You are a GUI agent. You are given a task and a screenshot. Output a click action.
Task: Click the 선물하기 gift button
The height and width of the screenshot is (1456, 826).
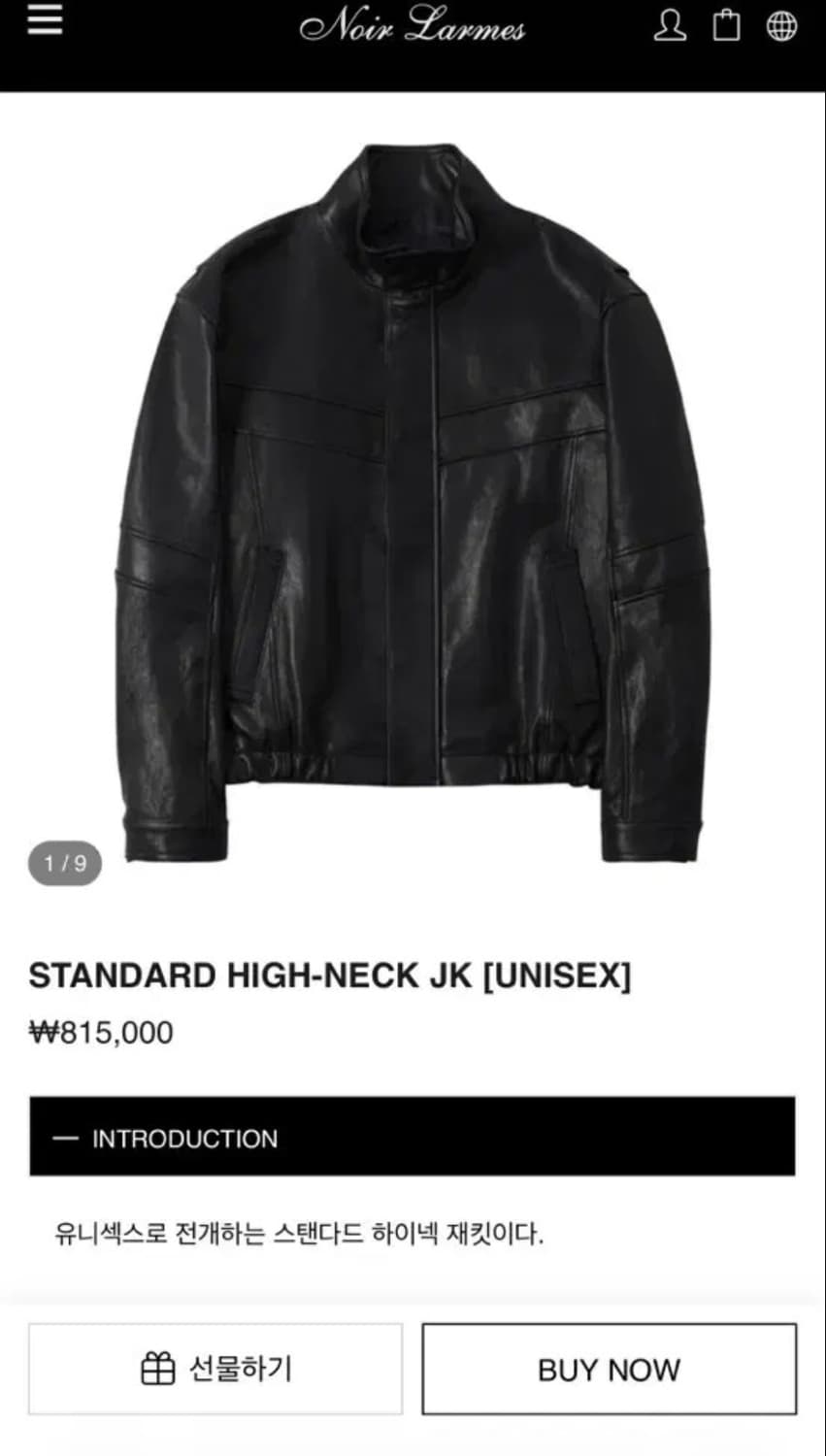[215, 1370]
